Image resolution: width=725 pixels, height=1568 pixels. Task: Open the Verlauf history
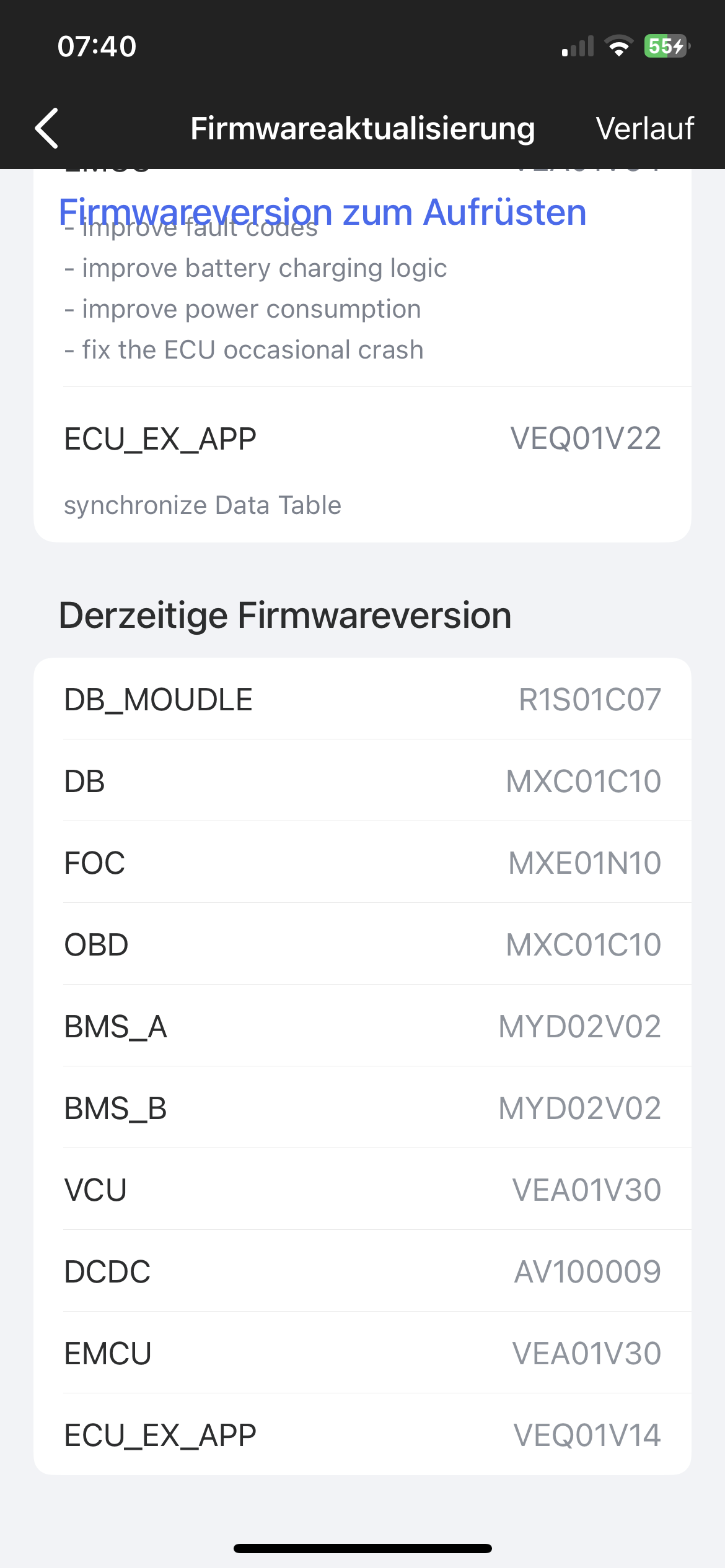(644, 128)
